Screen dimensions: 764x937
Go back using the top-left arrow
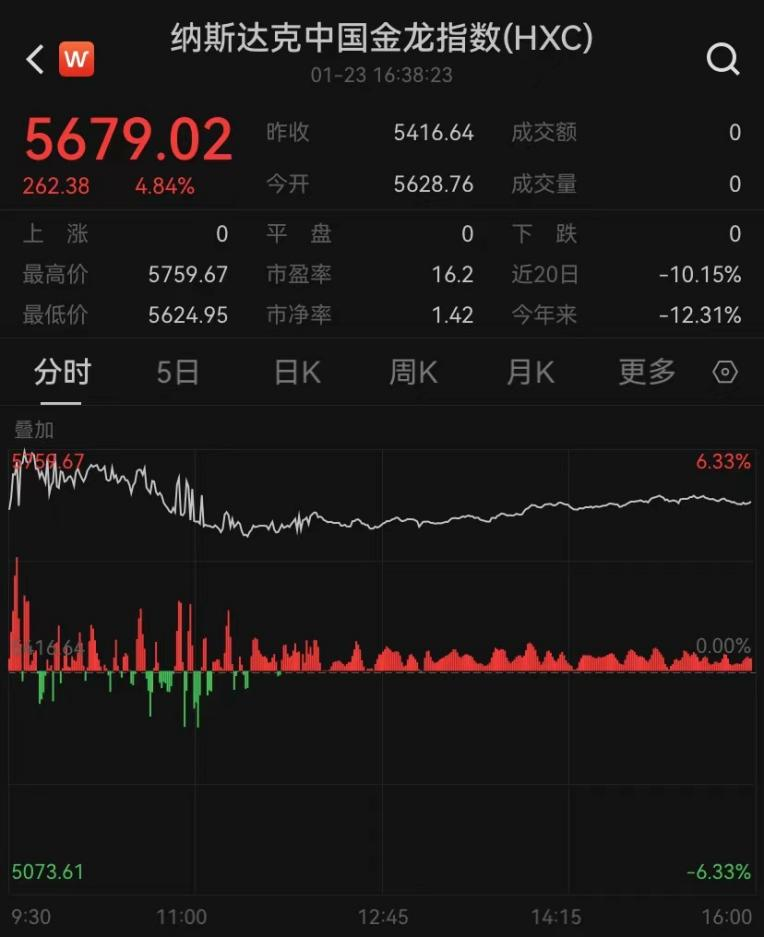tap(35, 60)
